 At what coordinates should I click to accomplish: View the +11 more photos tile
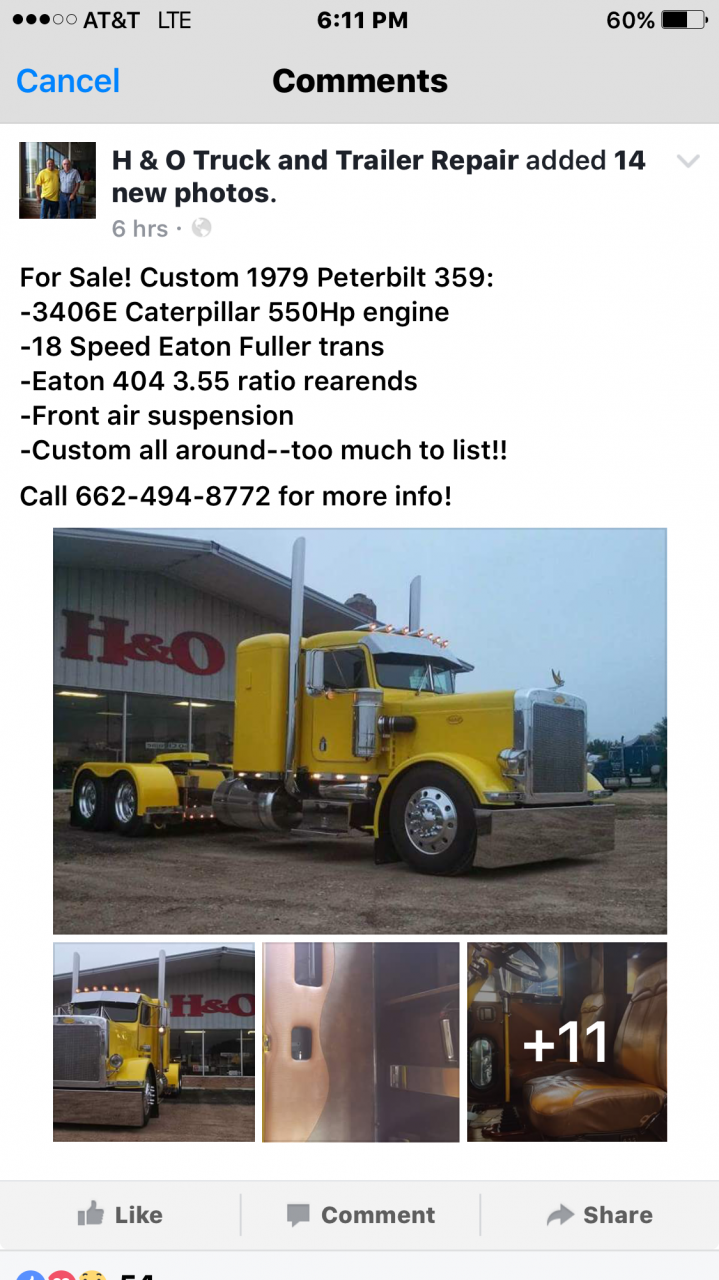566,1041
